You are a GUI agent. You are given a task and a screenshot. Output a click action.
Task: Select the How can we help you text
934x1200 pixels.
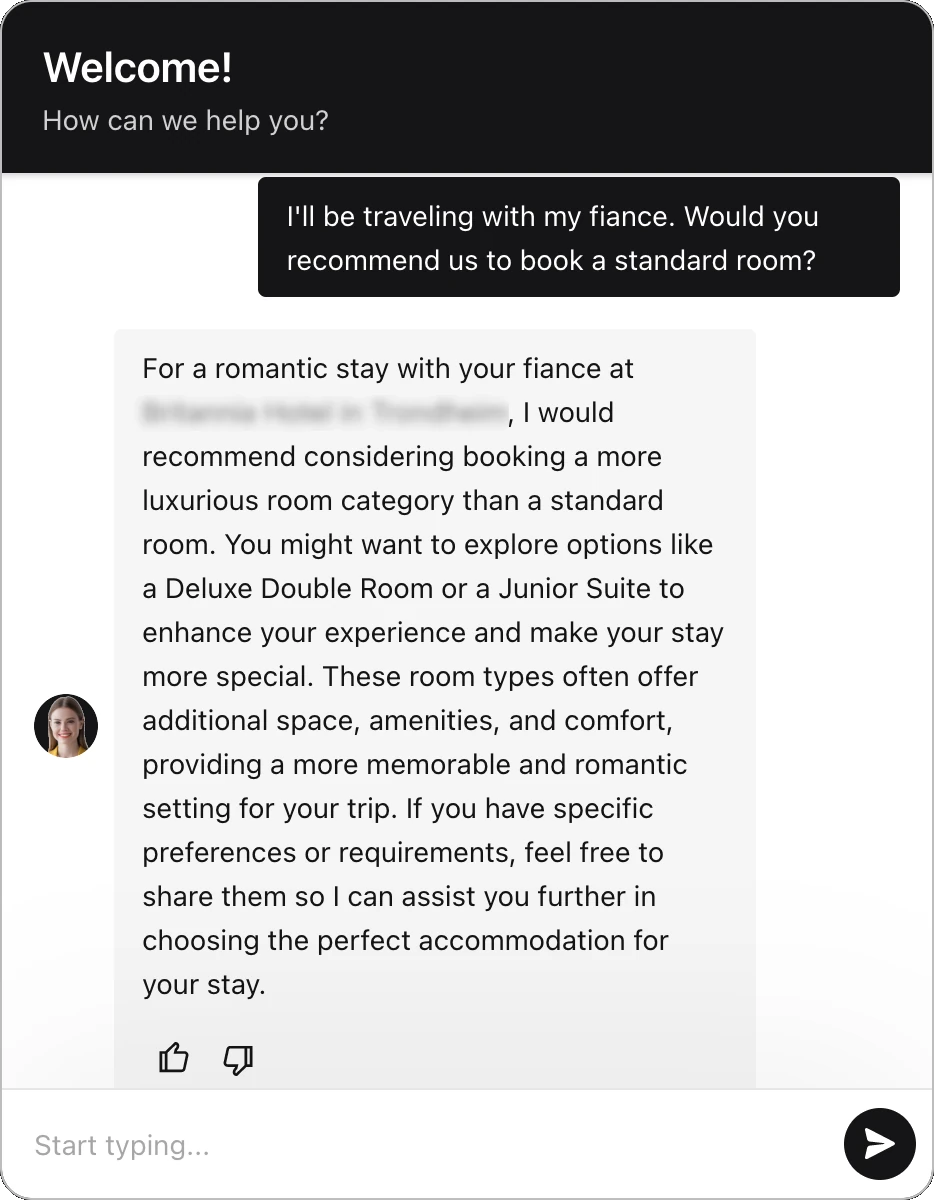pyautogui.click(x=185, y=120)
